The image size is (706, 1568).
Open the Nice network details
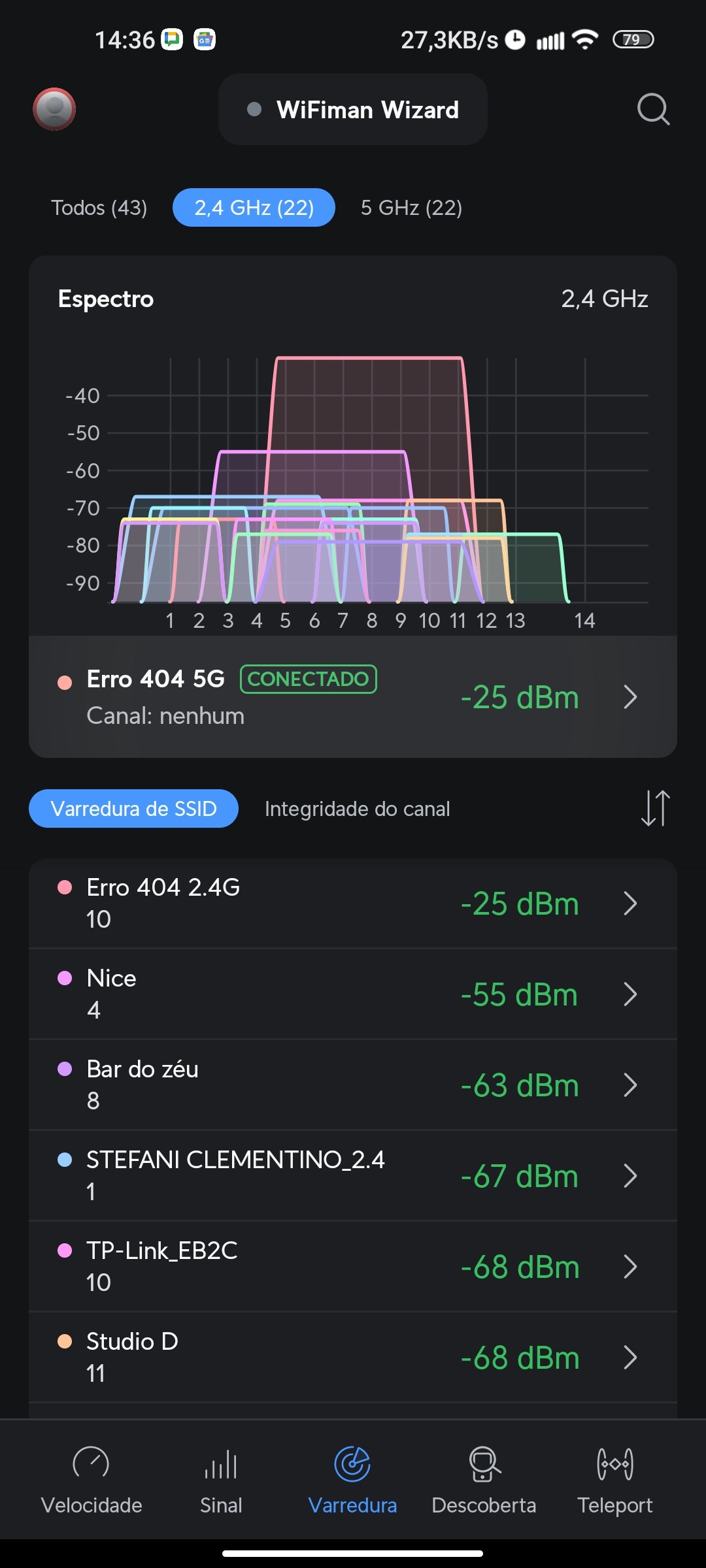353,994
